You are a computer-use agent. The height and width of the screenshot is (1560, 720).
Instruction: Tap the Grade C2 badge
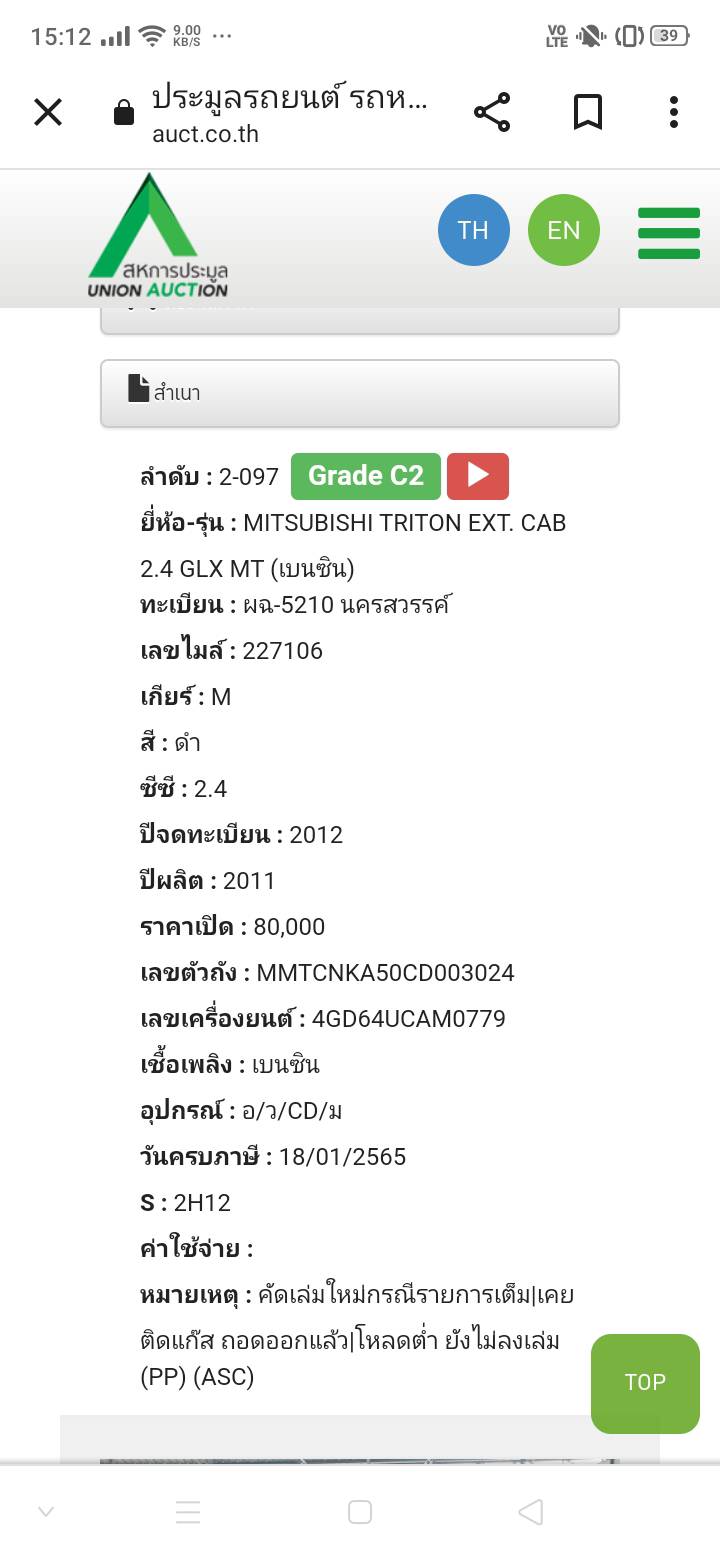coord(366,476)
